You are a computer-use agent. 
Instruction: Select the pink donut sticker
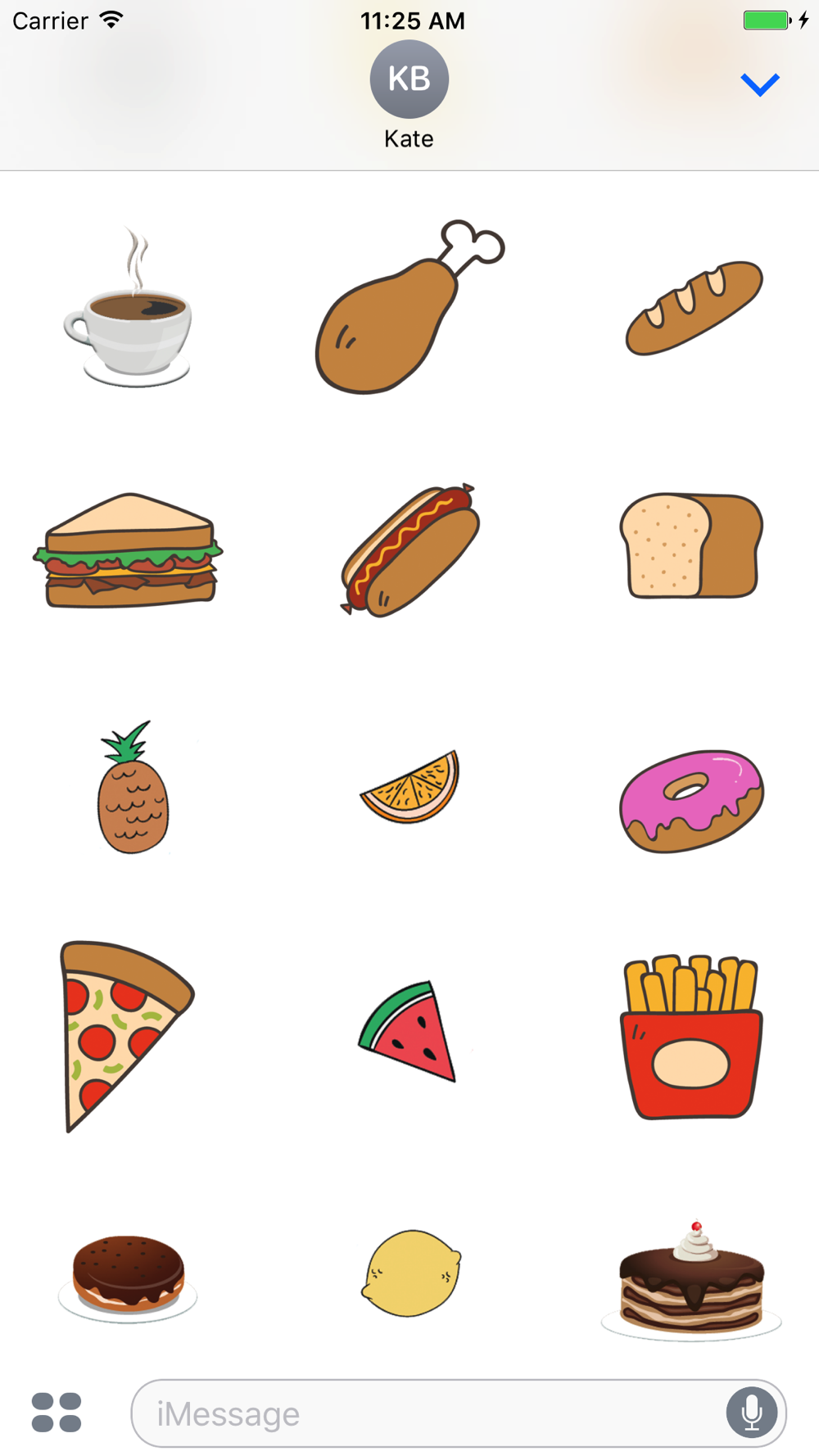coord(691,801)
